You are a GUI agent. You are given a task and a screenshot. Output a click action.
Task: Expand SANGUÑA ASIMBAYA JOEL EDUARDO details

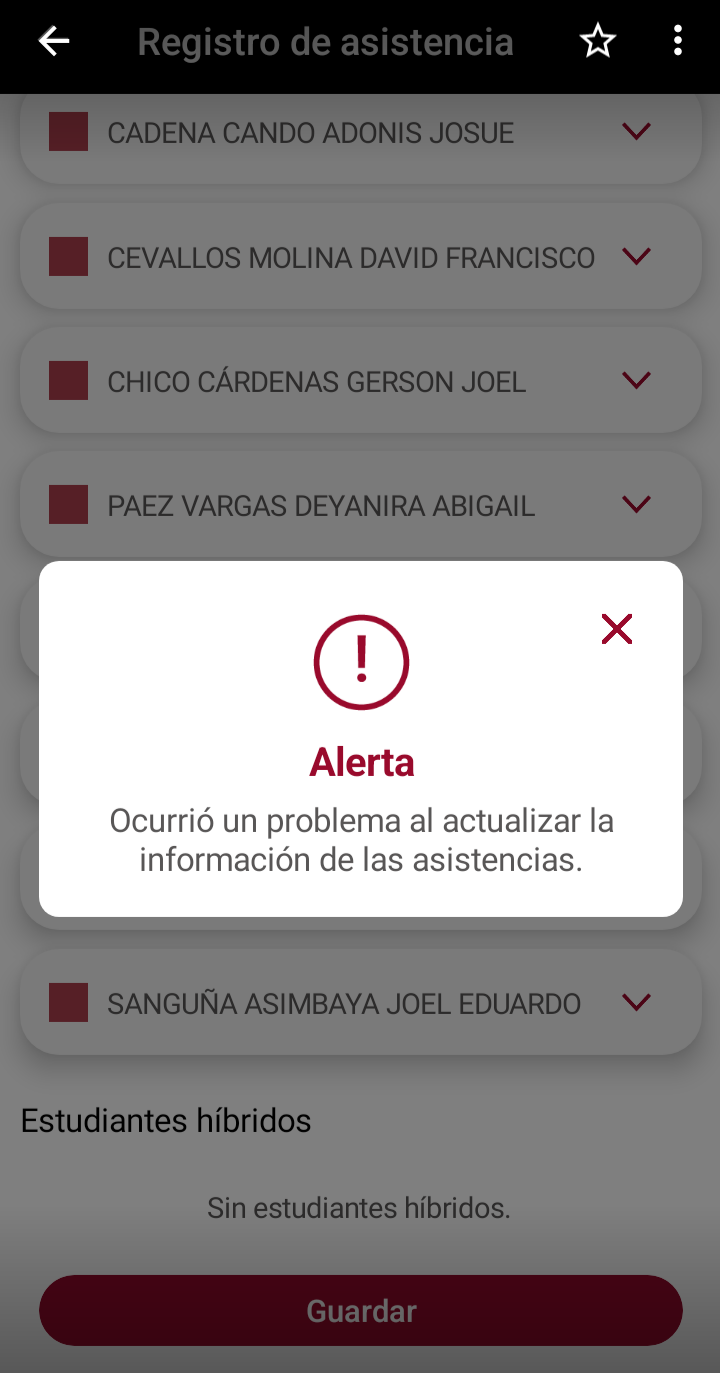(x=636, y=1002)
